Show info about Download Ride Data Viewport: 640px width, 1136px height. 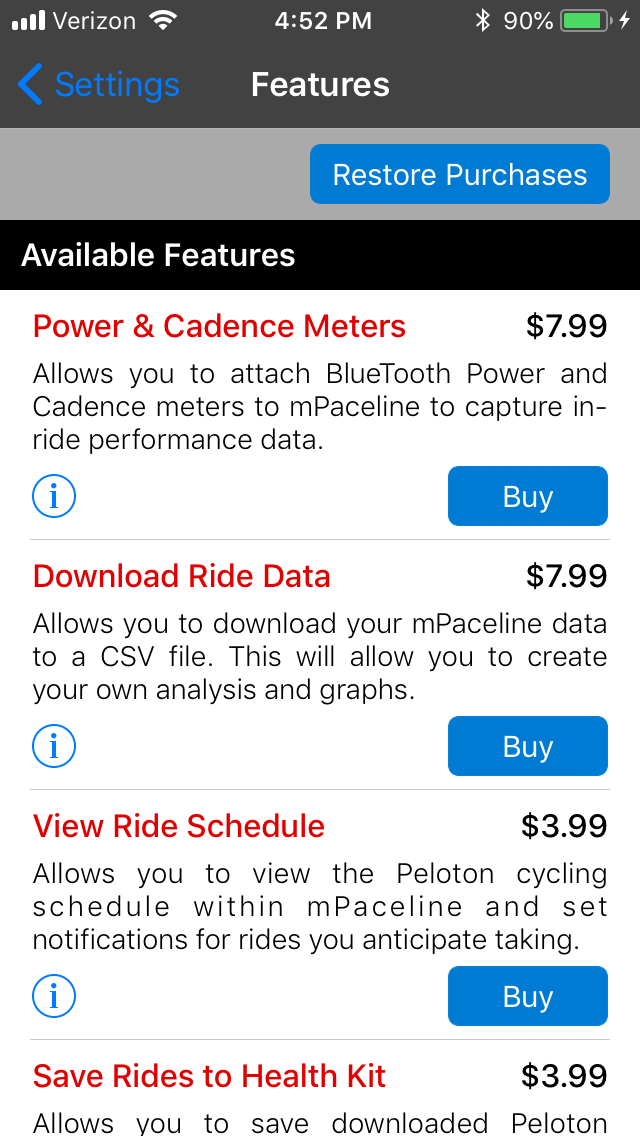[54, 746]
